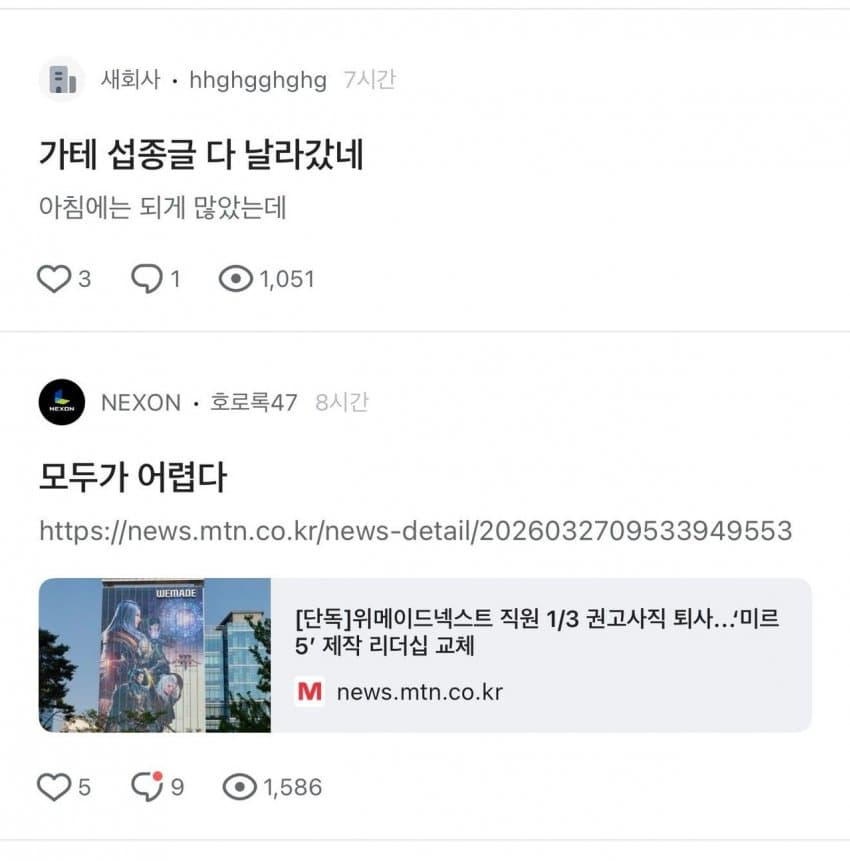Click the 새회사 company logo icon
Viewport: 850px width, 861px height.
click(x=61, y=80)
